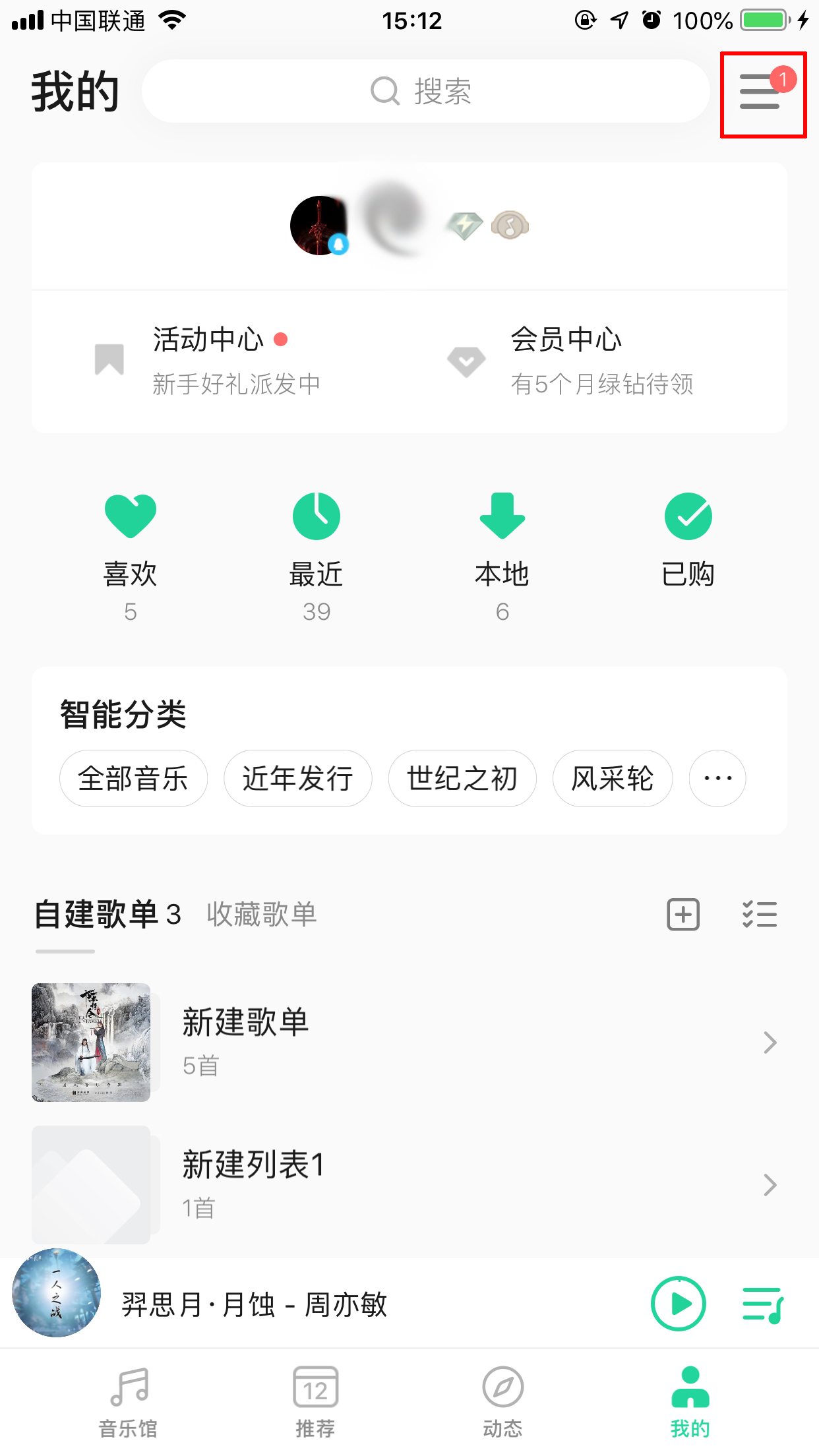
Task: Open 最近 recent played list
Action: (x=316, y=516)
